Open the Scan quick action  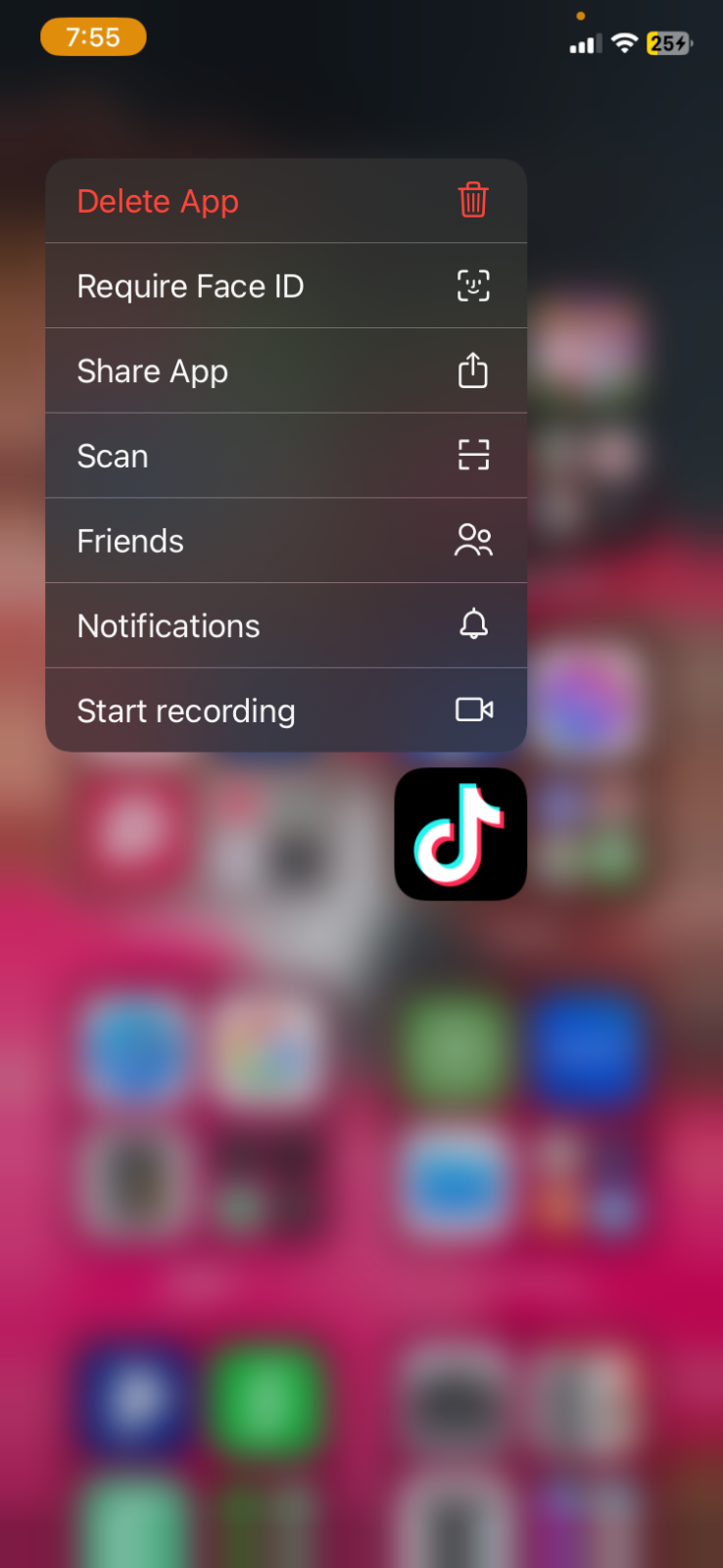(x=284, y=456)
